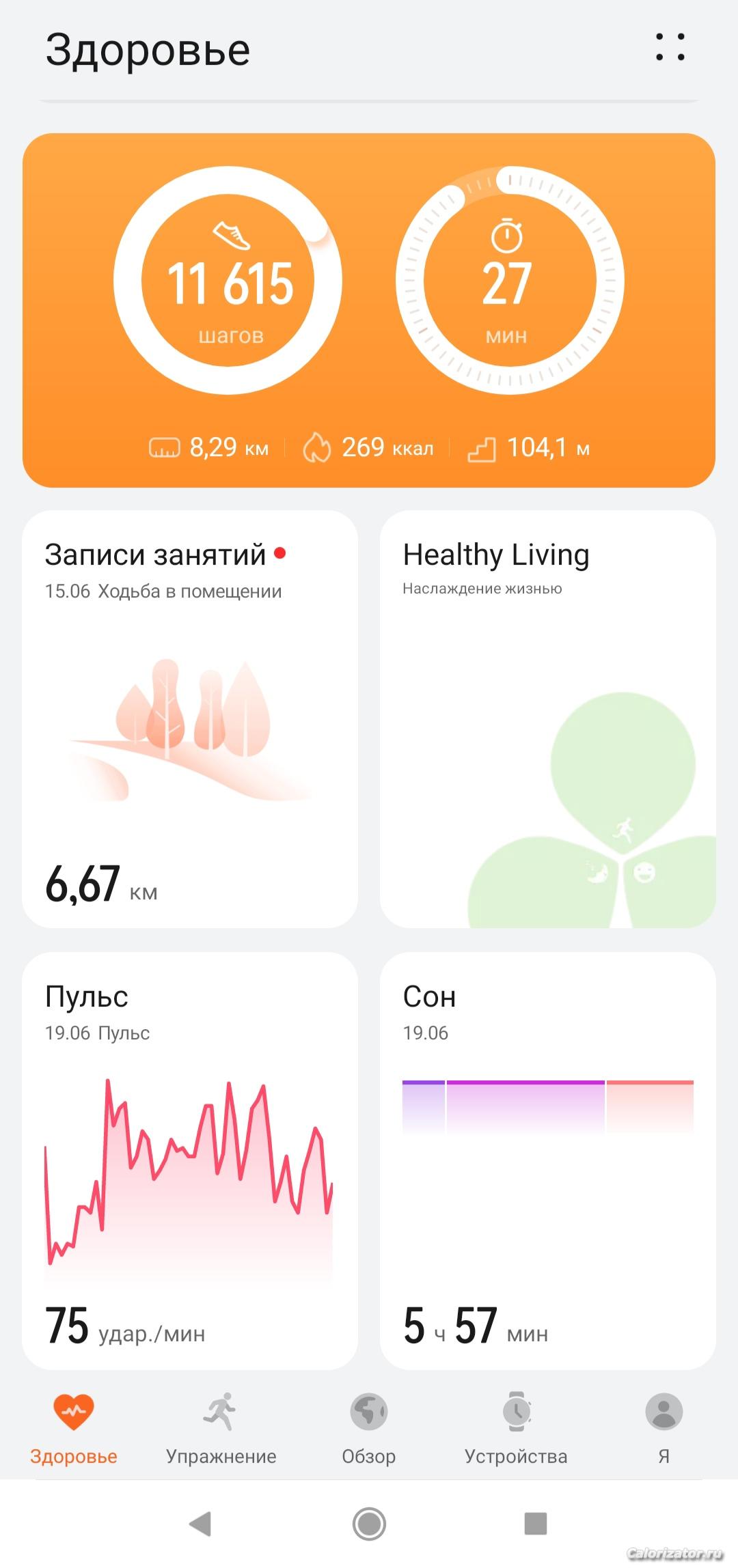738x1568 pixels.
Task: Open the Записи занятий workout records card
Action: pyautogui.click(x=190, y=718)
